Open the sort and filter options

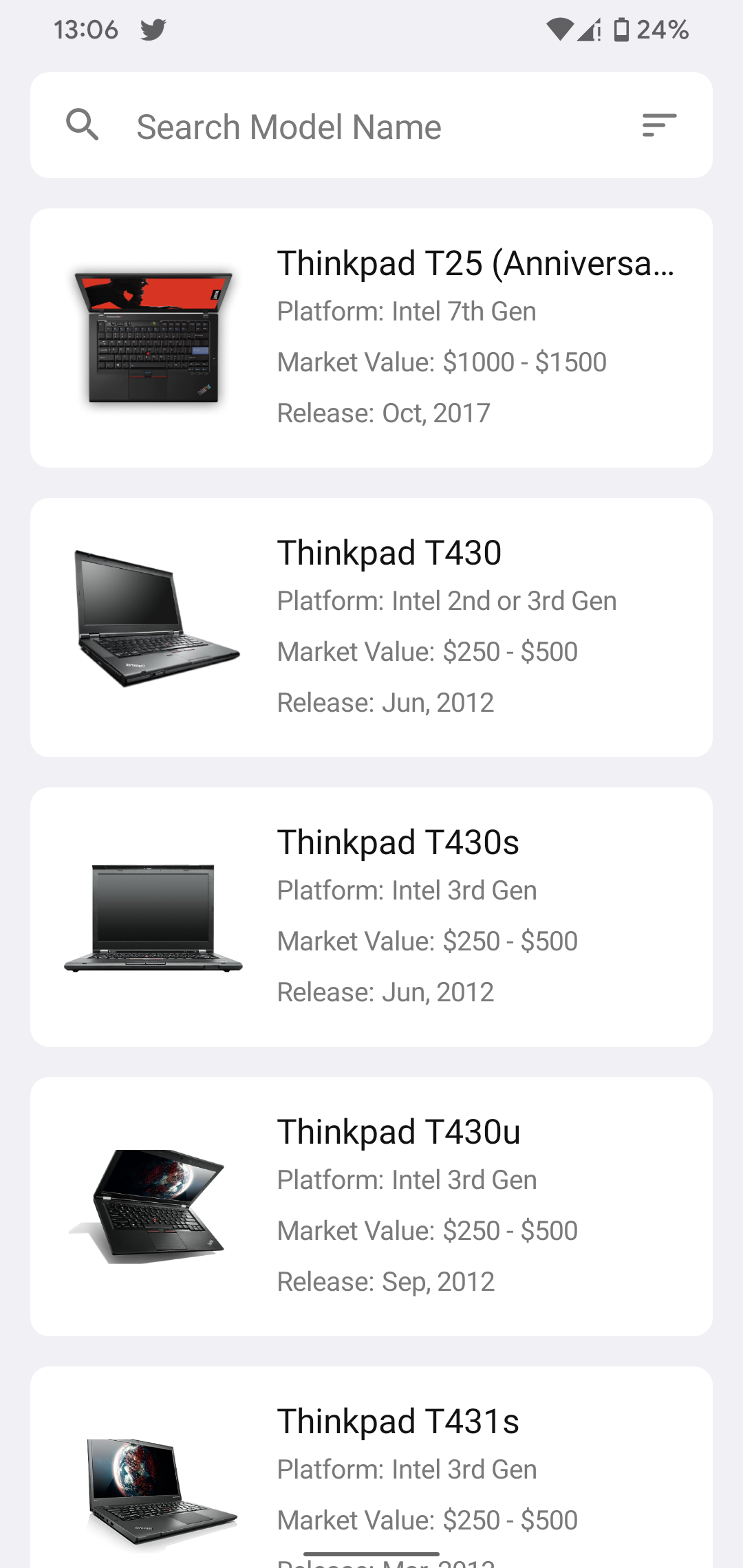pyautogui.click(x=658, y=125)
